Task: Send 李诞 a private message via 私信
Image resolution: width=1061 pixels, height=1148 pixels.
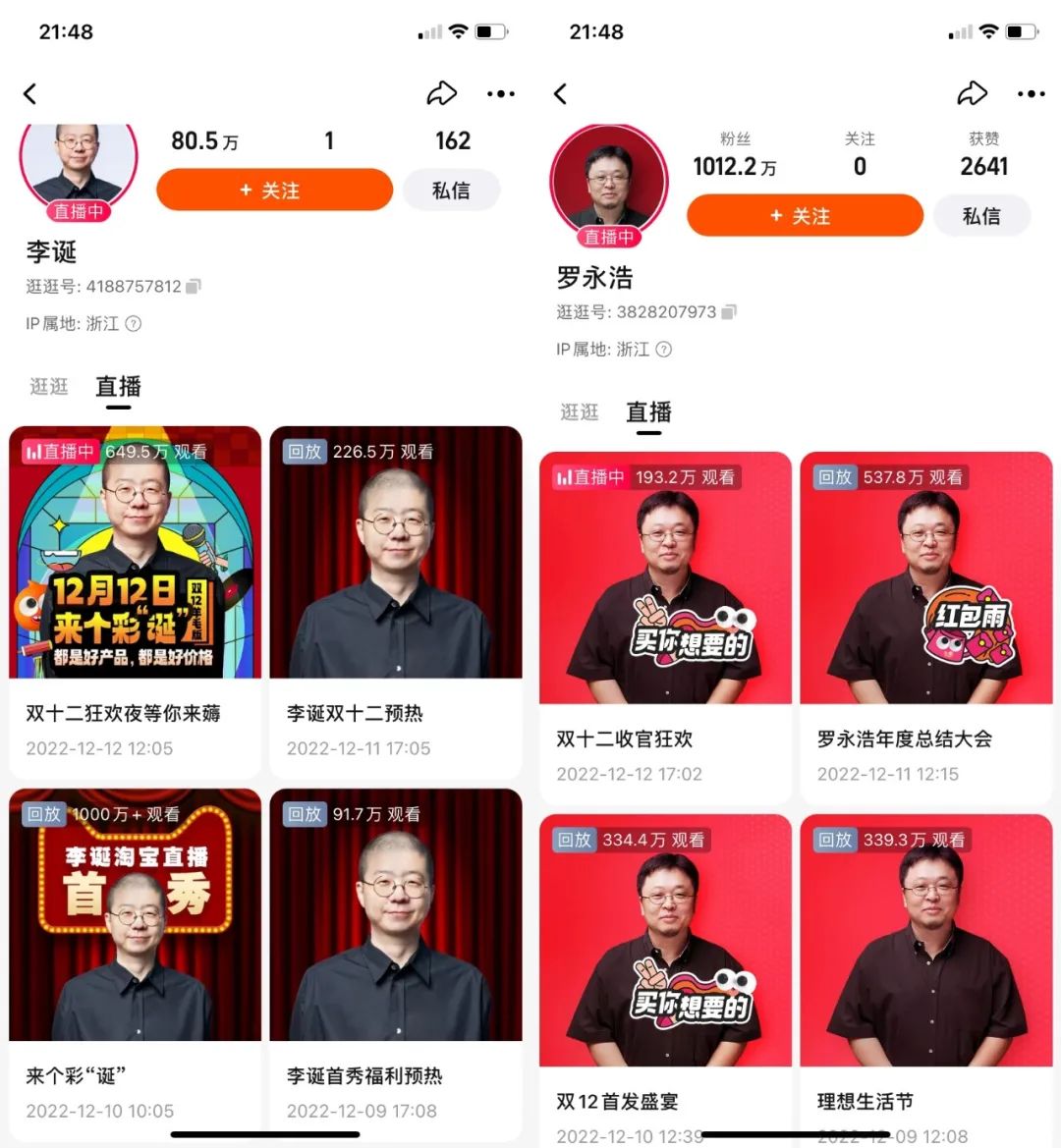Action: click(451, 191)
